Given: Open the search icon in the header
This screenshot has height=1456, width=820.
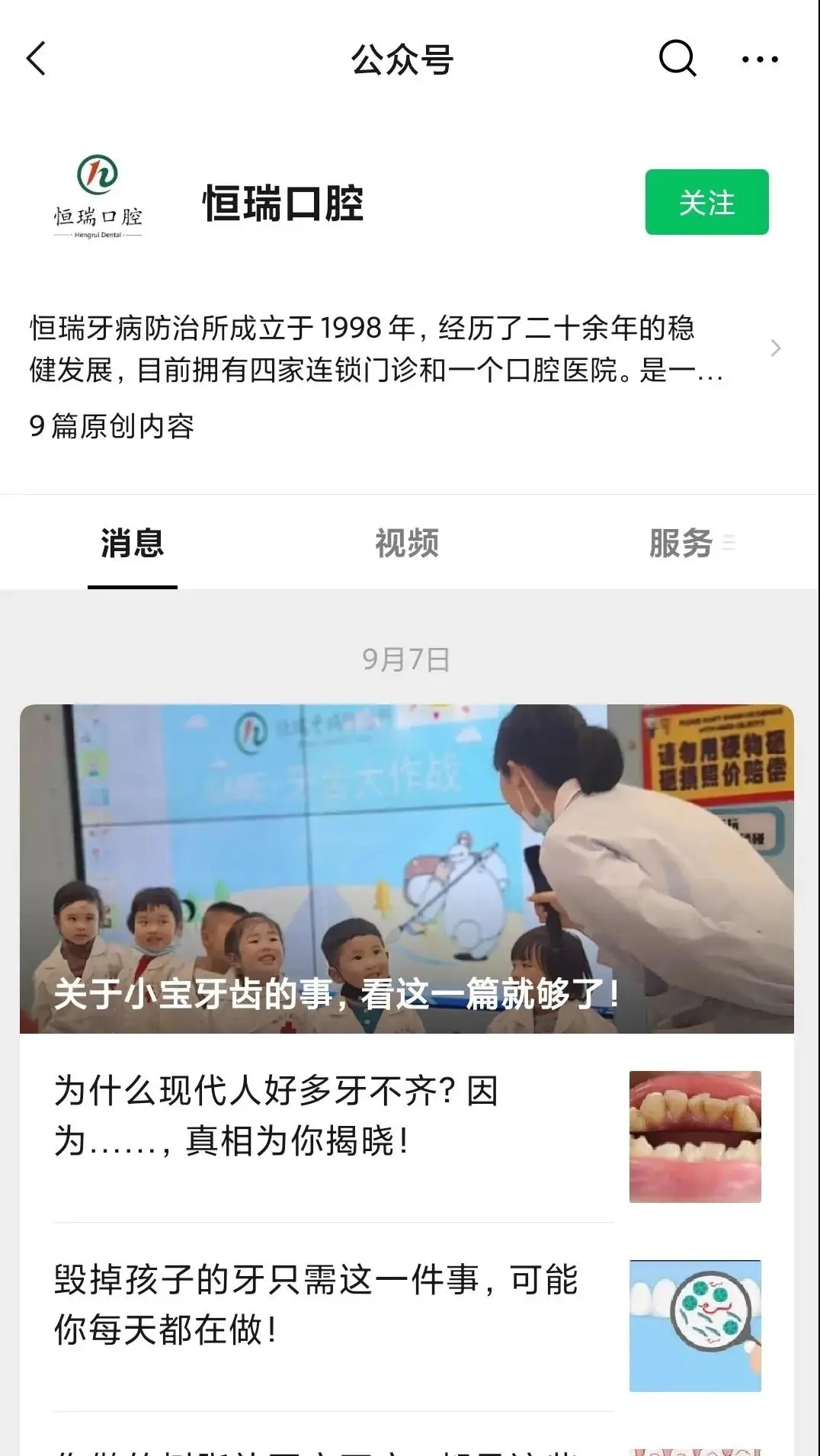Looking at the screenshot, I should 677,59.
